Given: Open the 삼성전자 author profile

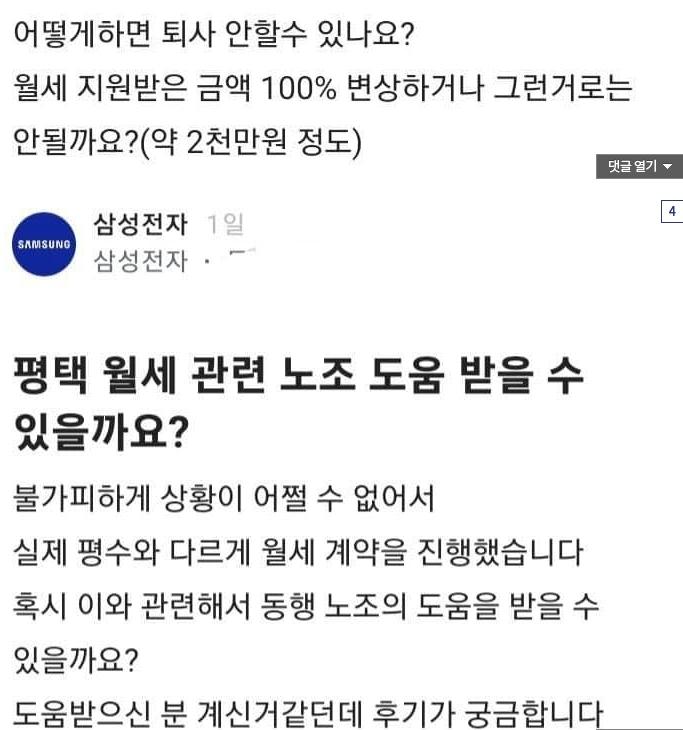Looking at the screenshot, I should click(x=141, y=224).
